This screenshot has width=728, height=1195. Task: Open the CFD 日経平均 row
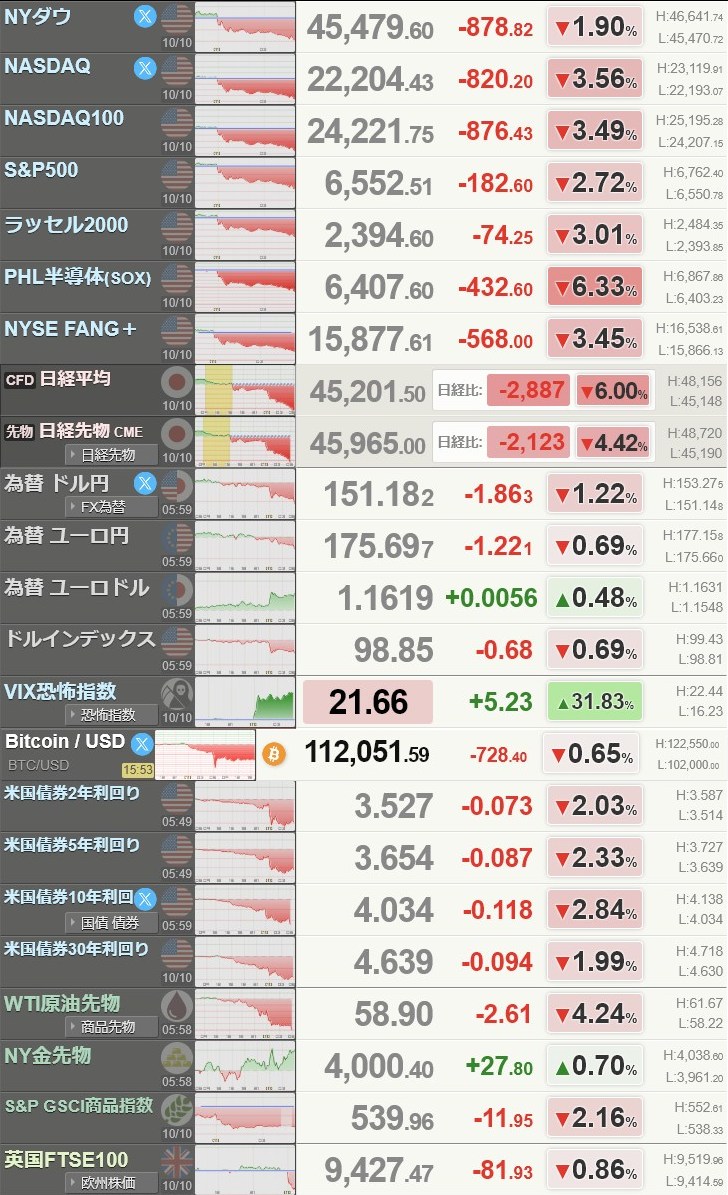pos(58,380)
